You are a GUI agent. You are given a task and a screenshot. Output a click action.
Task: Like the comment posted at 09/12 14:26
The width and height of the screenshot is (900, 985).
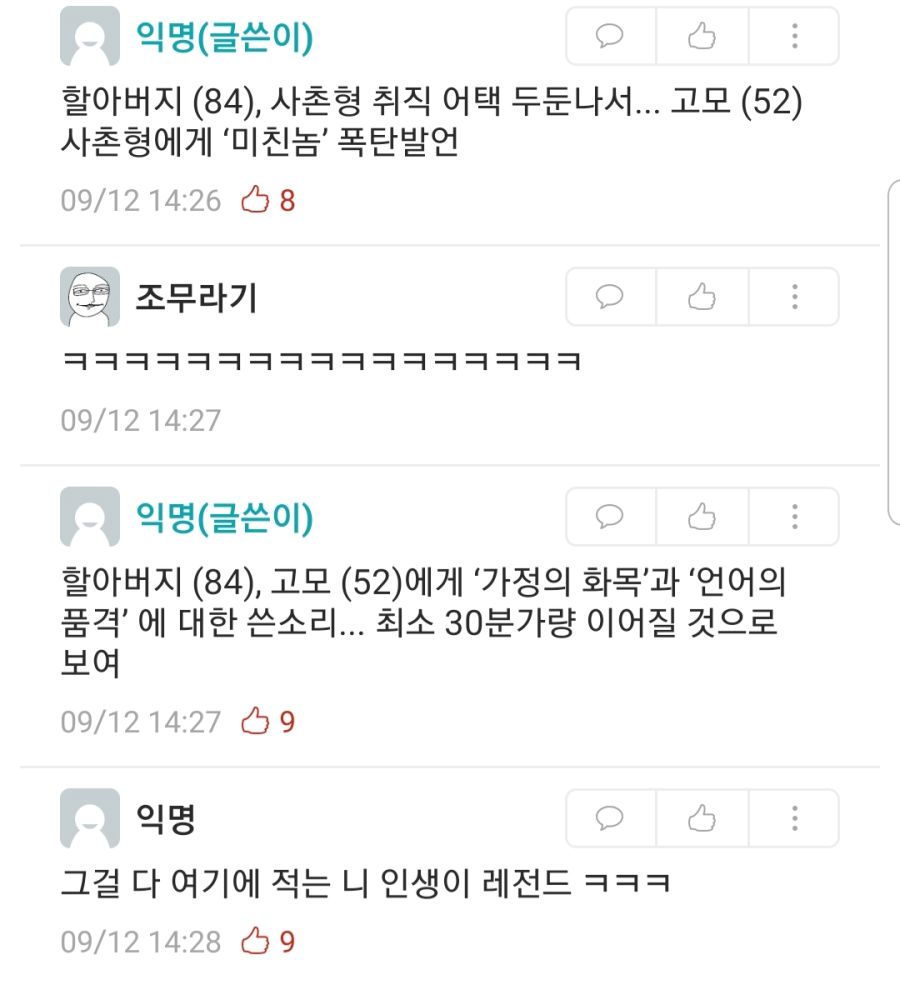point(702,38)
